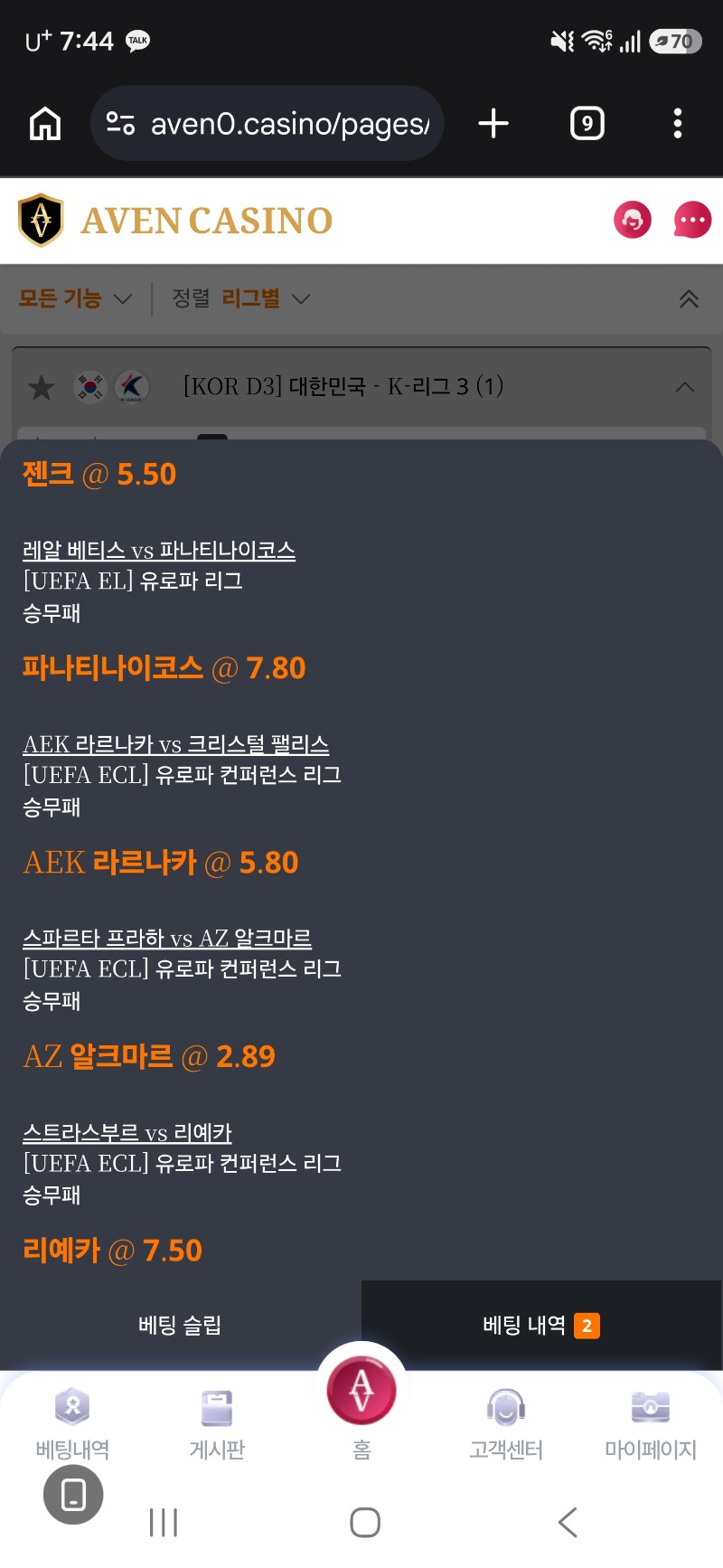Open the 레알 베티스 vs 파나티나이코스 match link

(x=159, y=550)
